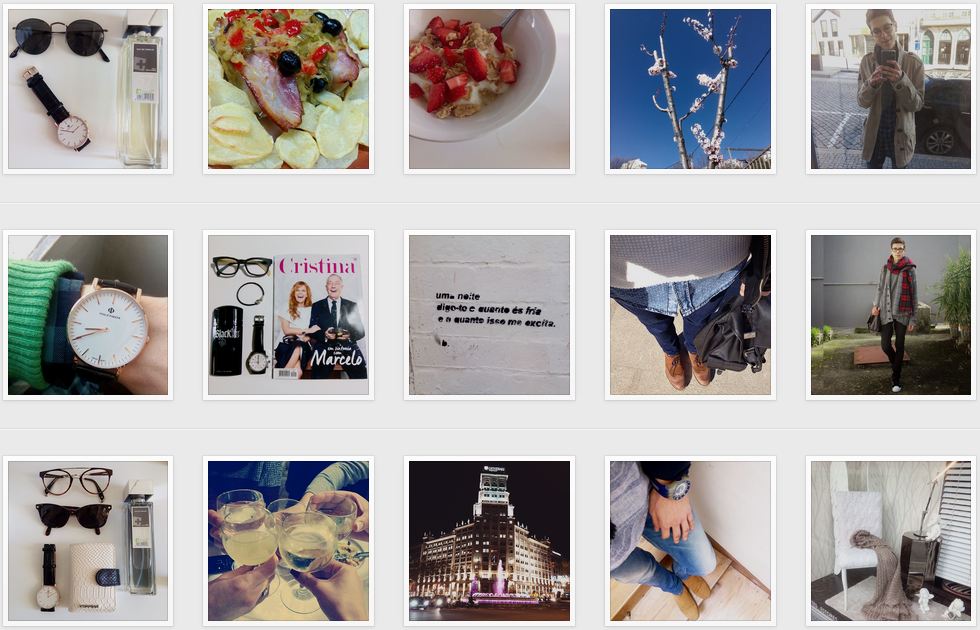View the wine glasses toast photo
The image size is (980, 630).
tap(288, 541)
